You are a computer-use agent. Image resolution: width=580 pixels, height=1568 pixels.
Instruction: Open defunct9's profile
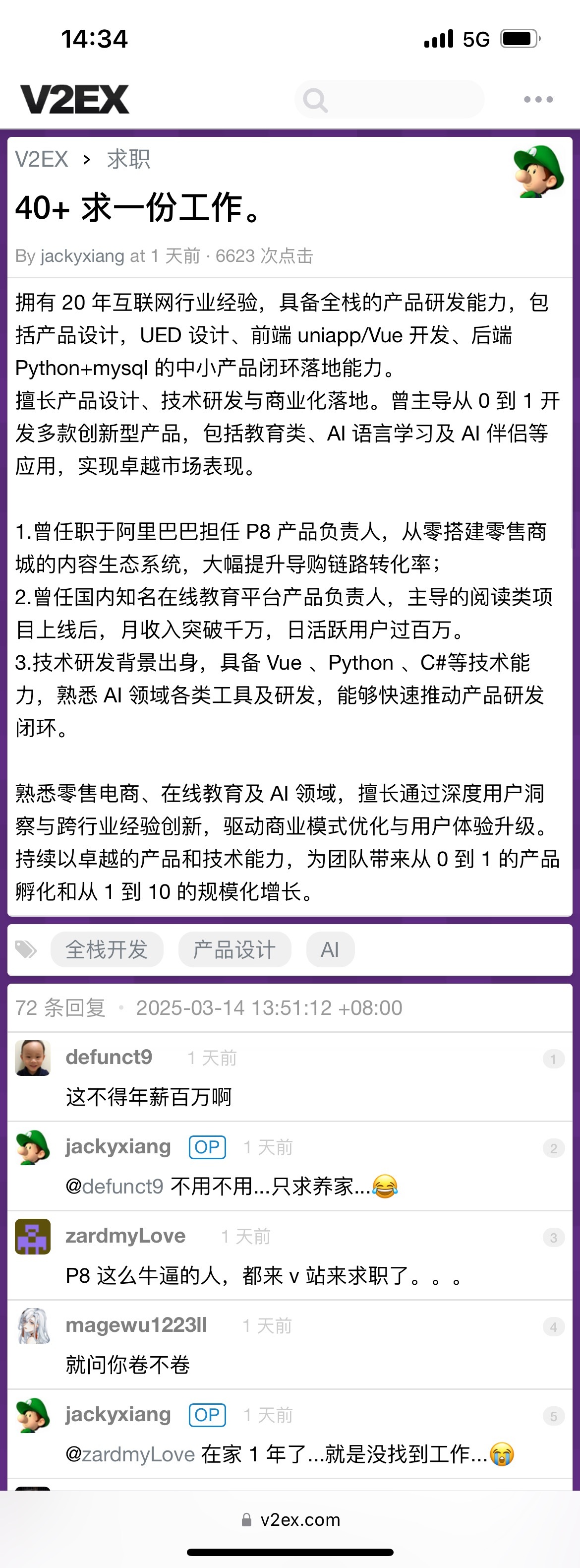[109, 1057]
